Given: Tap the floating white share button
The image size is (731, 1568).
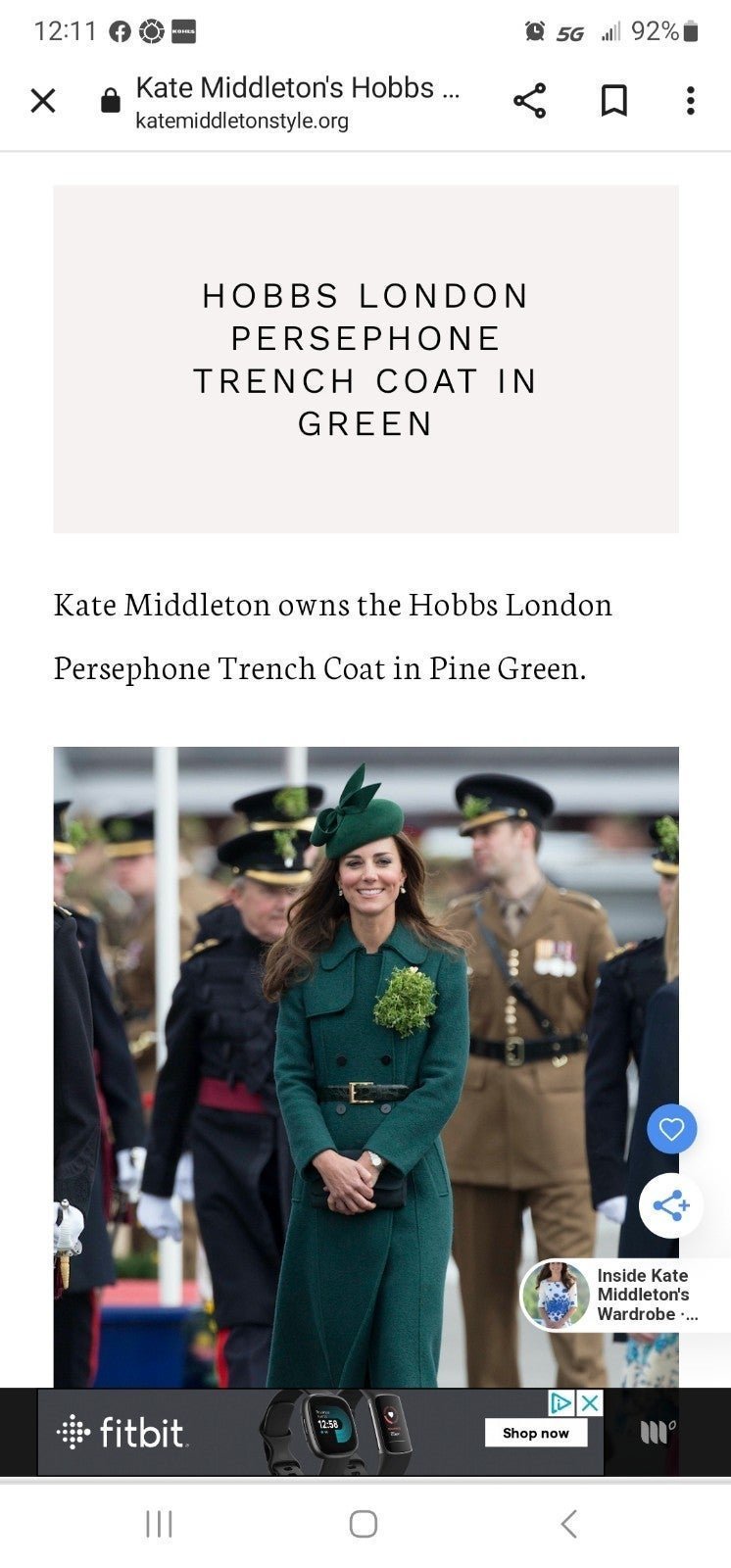Looking at the screenshot, I should [x=671, y=1204].
